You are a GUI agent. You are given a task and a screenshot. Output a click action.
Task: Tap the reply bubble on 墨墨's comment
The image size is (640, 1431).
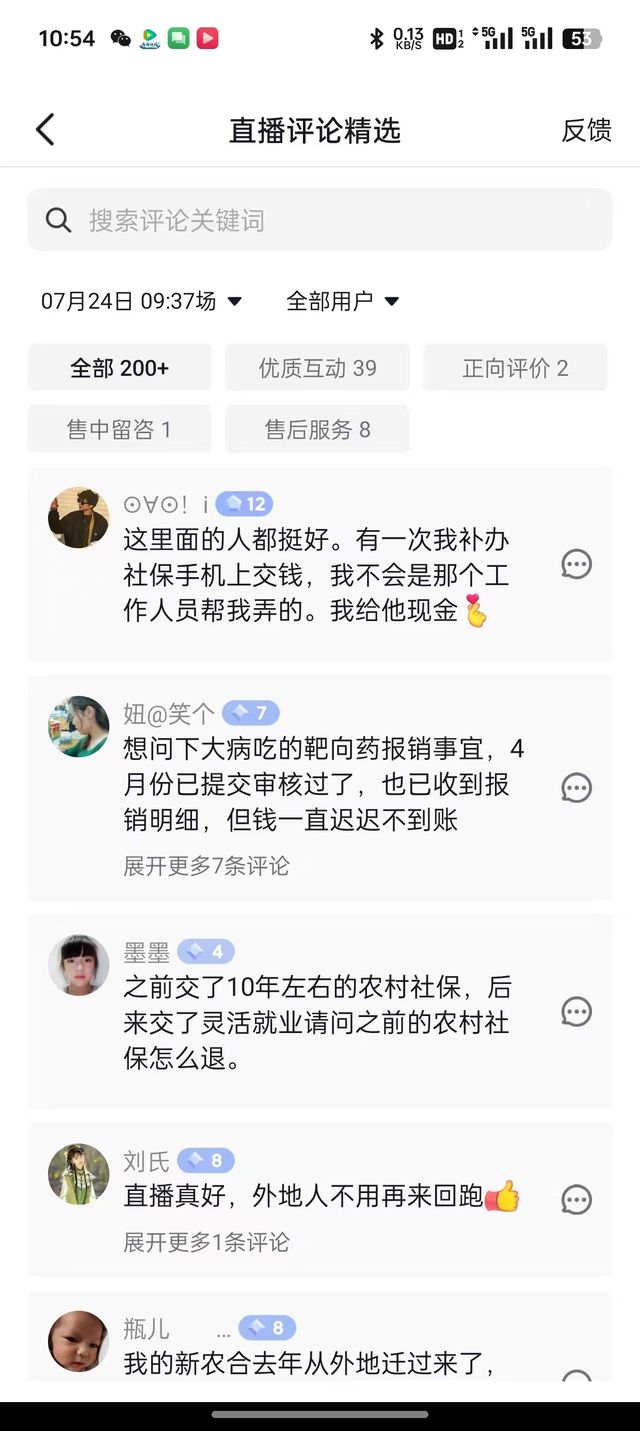576,1012
